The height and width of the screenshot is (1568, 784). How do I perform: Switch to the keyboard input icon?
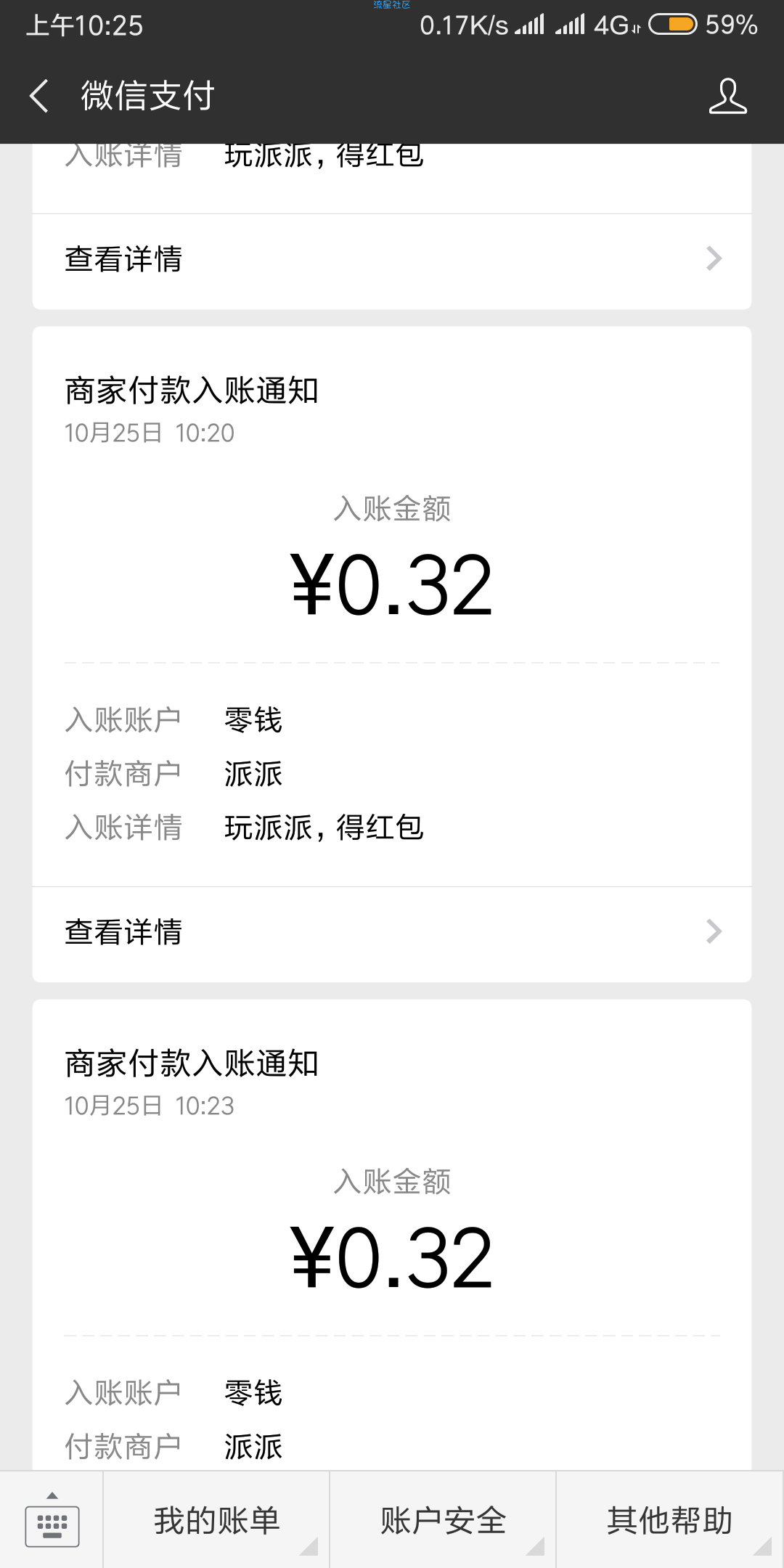[52, 1520]
